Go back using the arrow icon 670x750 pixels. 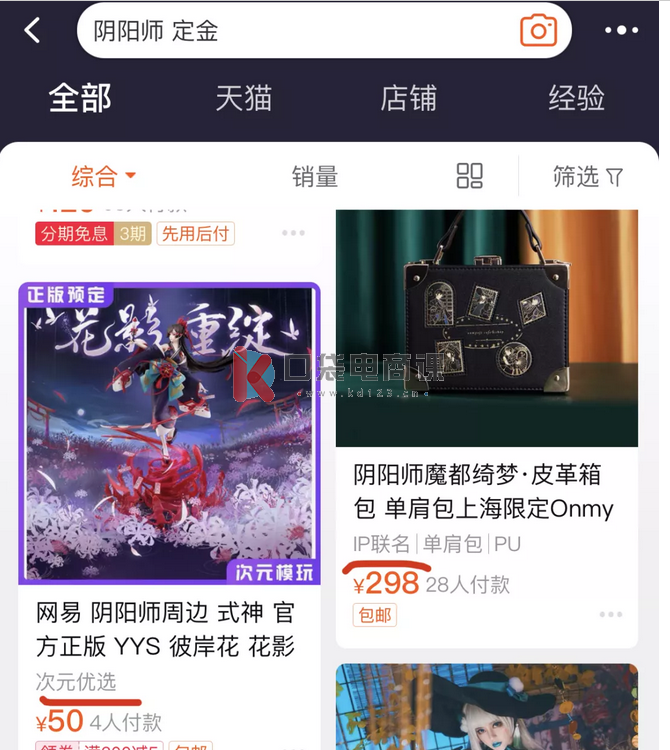[x=33, y=30]
